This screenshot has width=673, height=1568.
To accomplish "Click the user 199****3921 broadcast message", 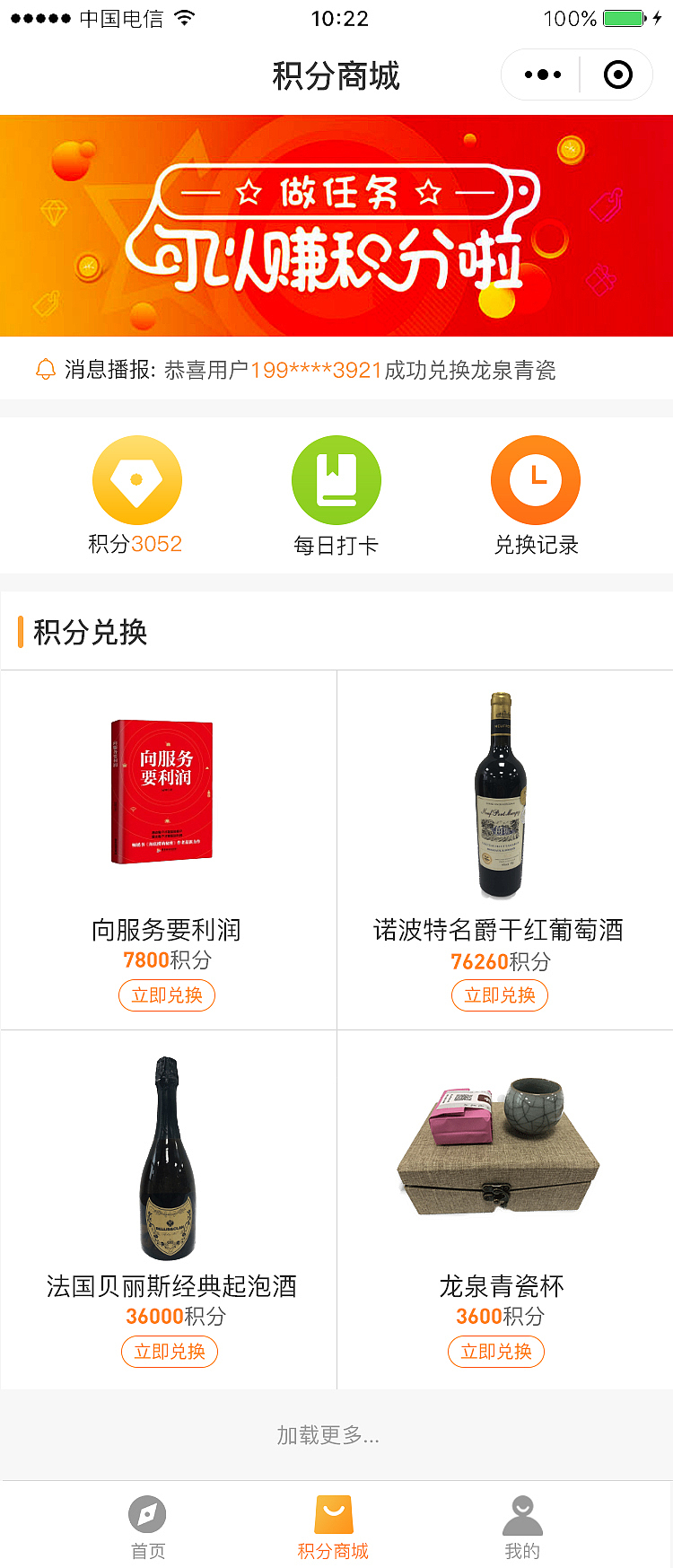I will 332,369.
